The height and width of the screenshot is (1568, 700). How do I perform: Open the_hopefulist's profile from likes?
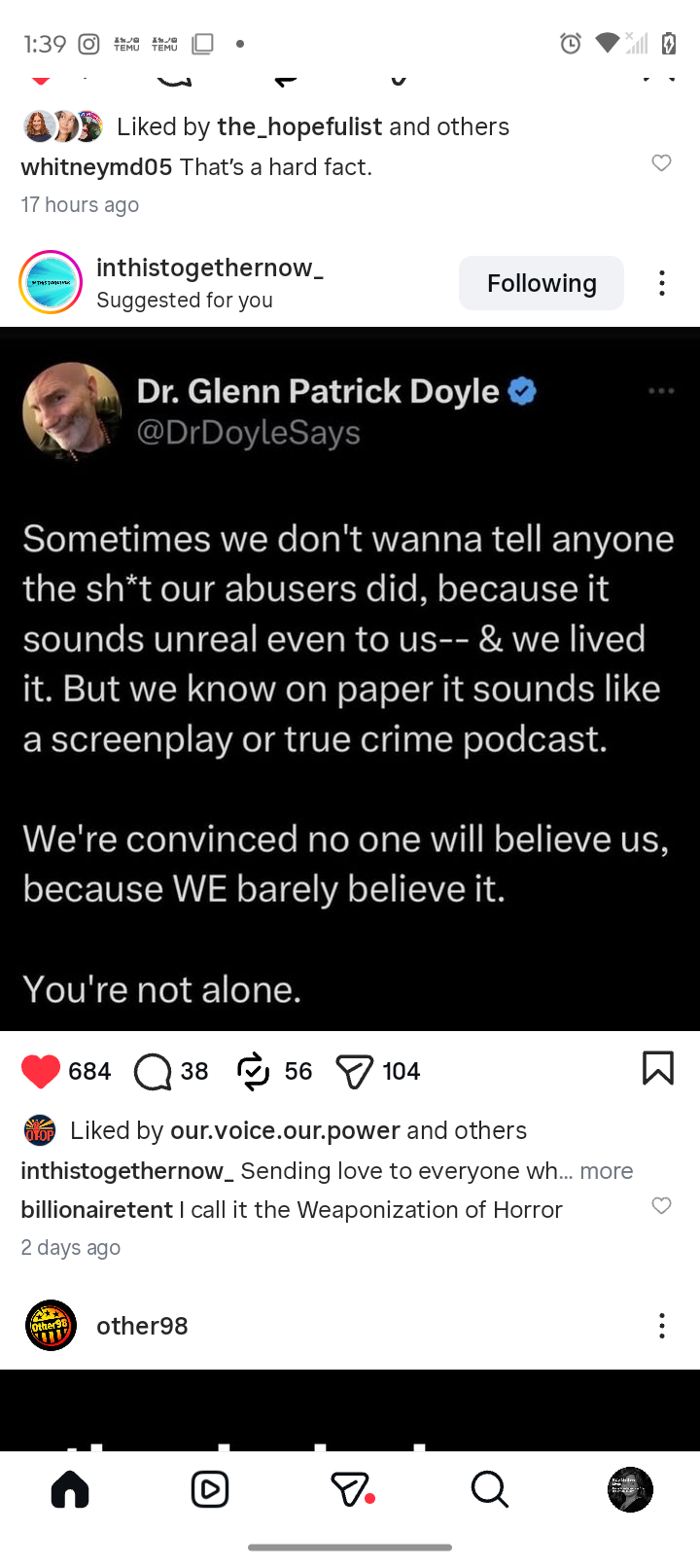(x=299, y=126)
